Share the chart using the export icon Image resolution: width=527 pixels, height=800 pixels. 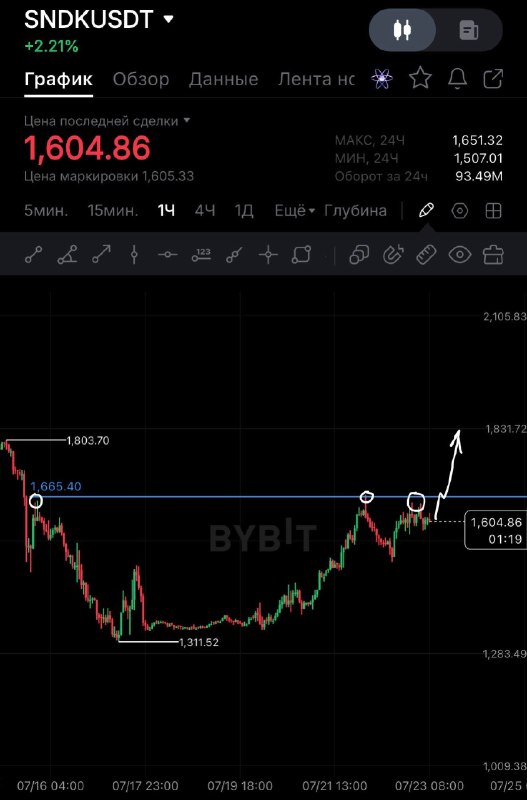pos(493,79)
